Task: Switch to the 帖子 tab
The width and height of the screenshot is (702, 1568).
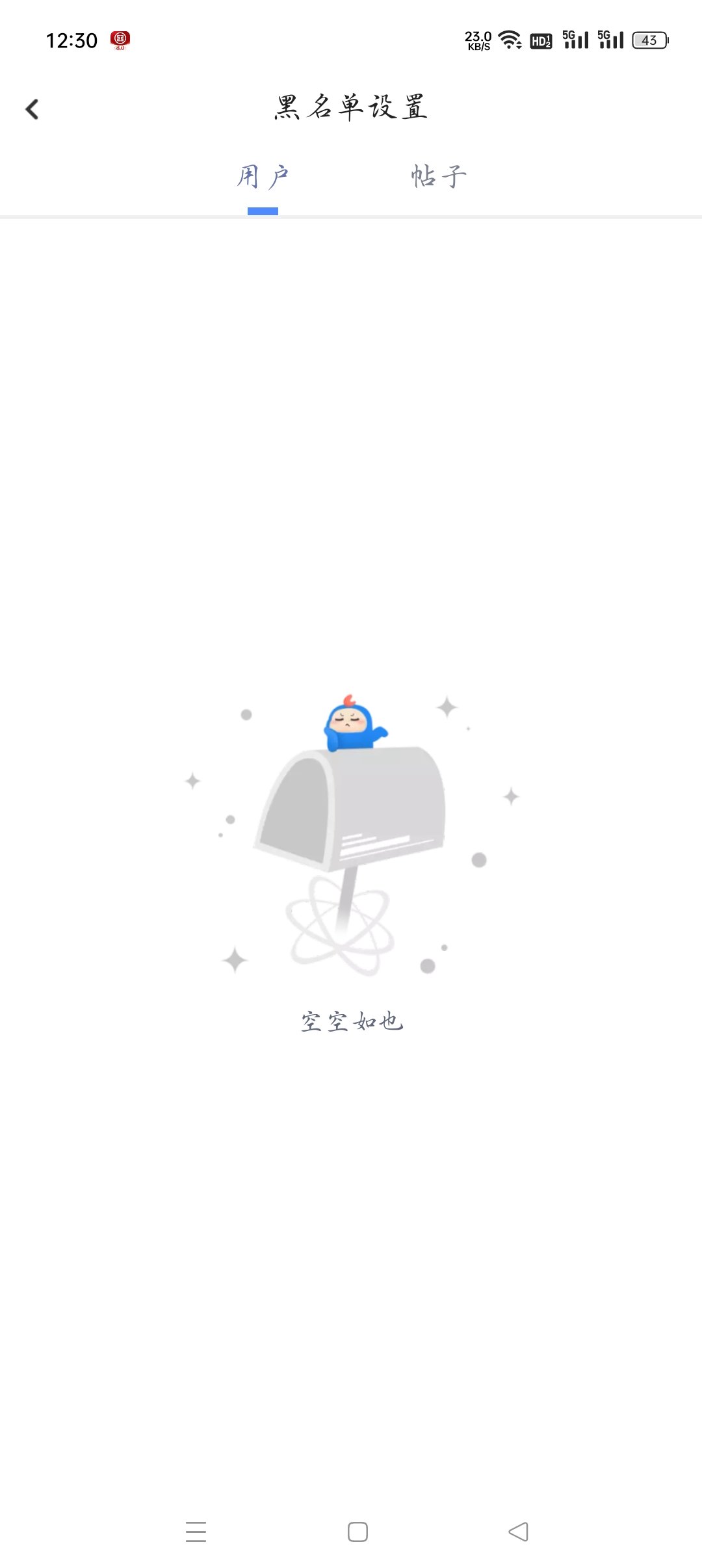Action: (439, 177)
